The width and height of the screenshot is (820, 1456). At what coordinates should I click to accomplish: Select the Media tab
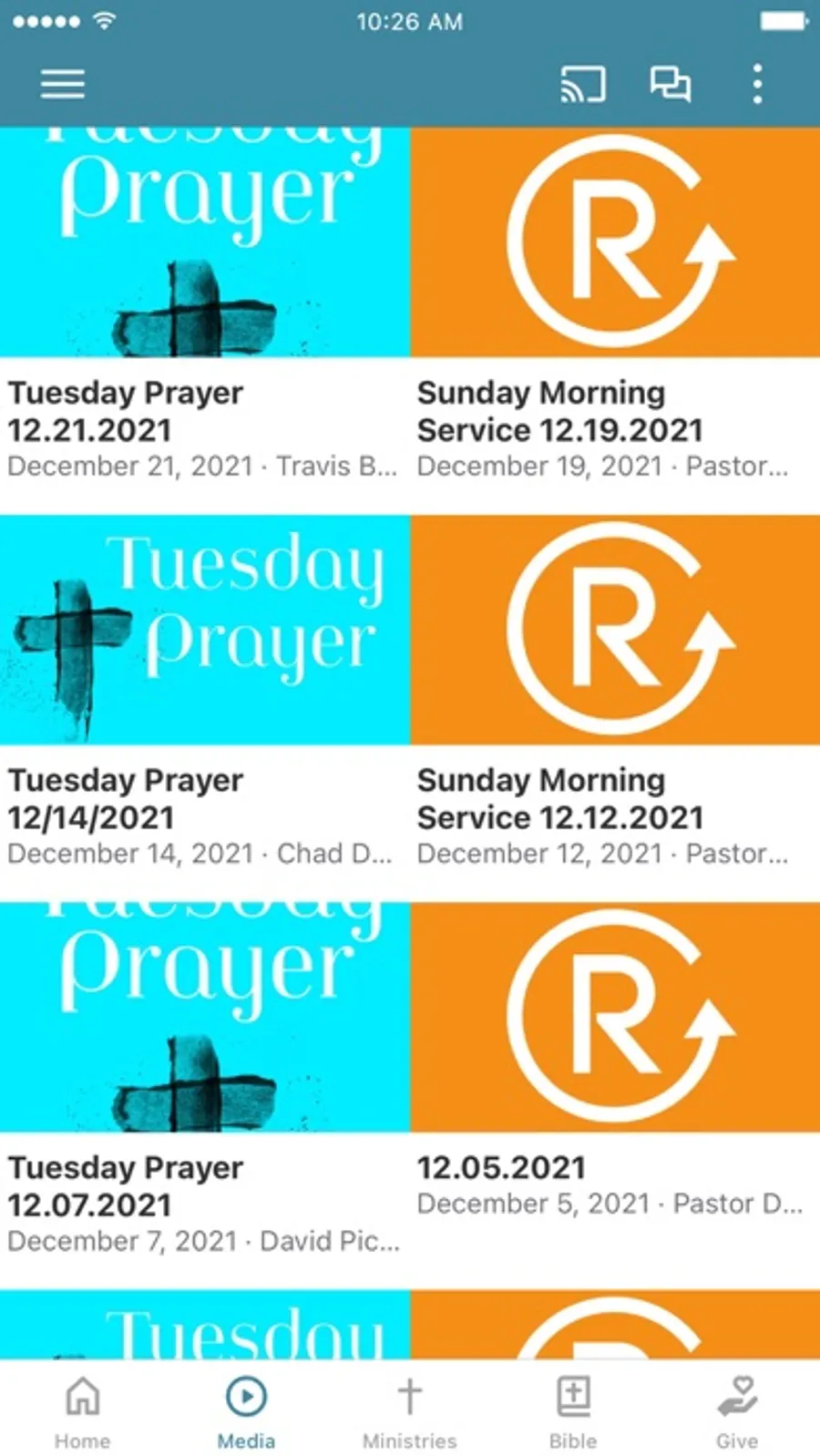click(x=246, y=1410)
